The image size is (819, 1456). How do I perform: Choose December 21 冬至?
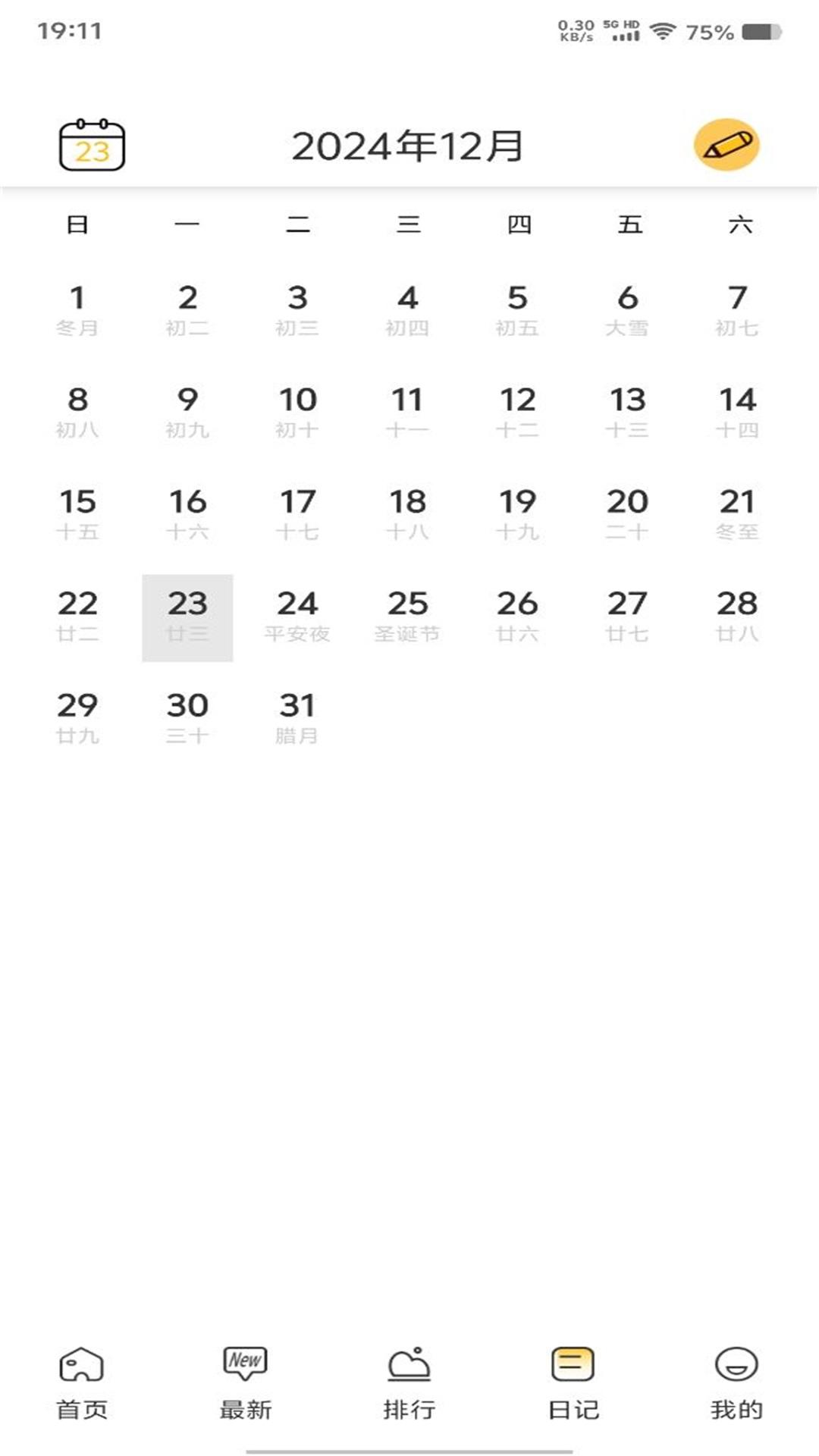pos(737,516)
